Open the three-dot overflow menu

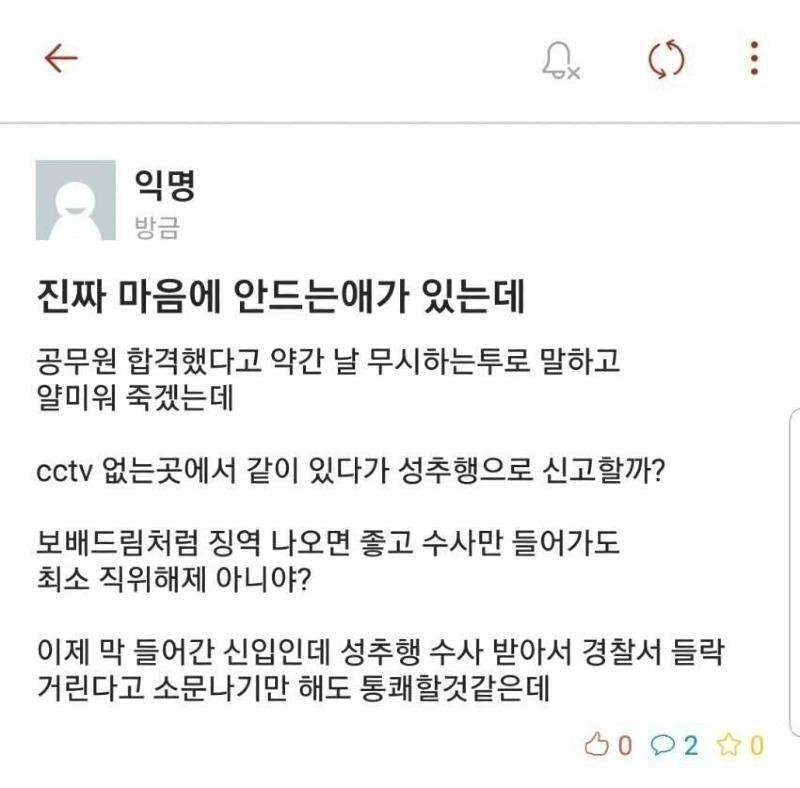754,60
